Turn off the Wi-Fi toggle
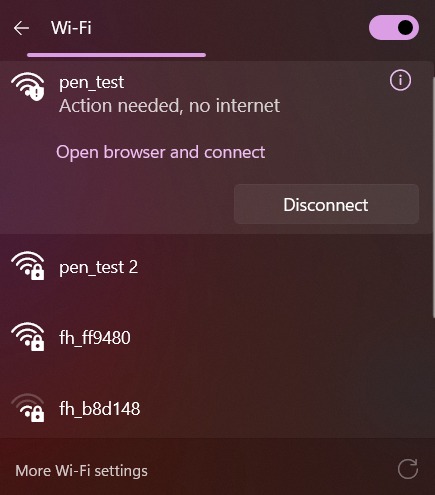435x495 pixels. [394, 27]
